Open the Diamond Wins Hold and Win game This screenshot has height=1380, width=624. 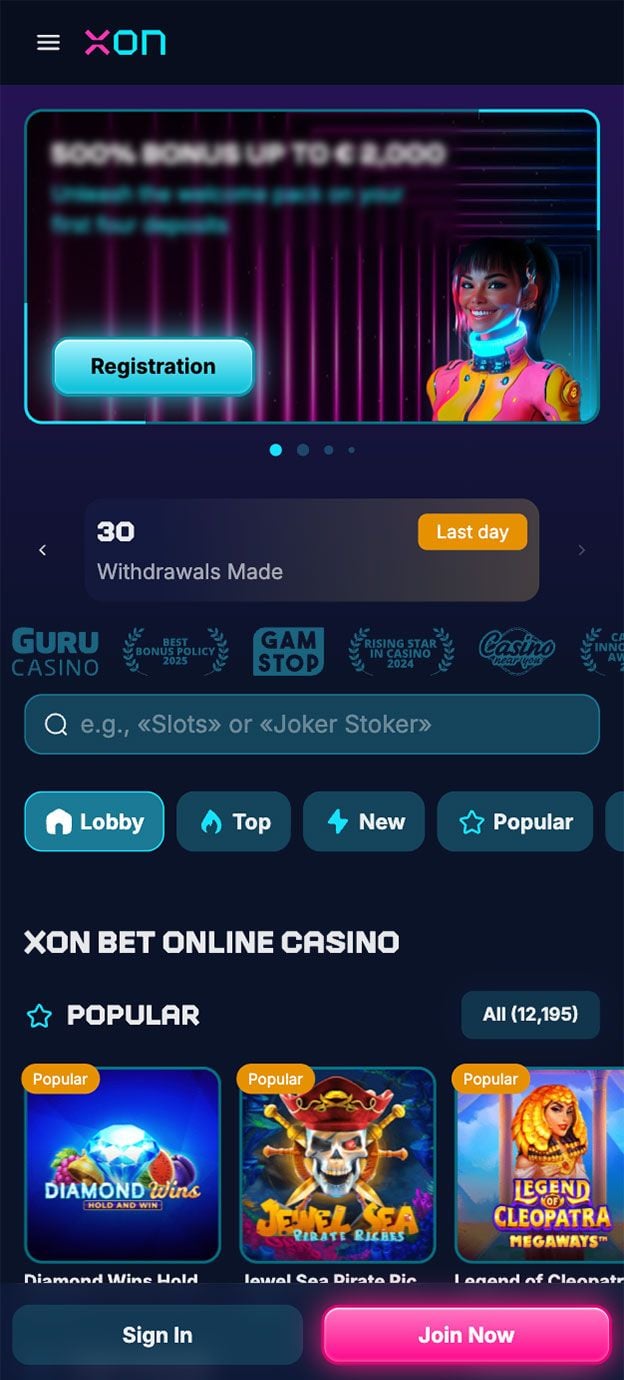point(122,1164)
